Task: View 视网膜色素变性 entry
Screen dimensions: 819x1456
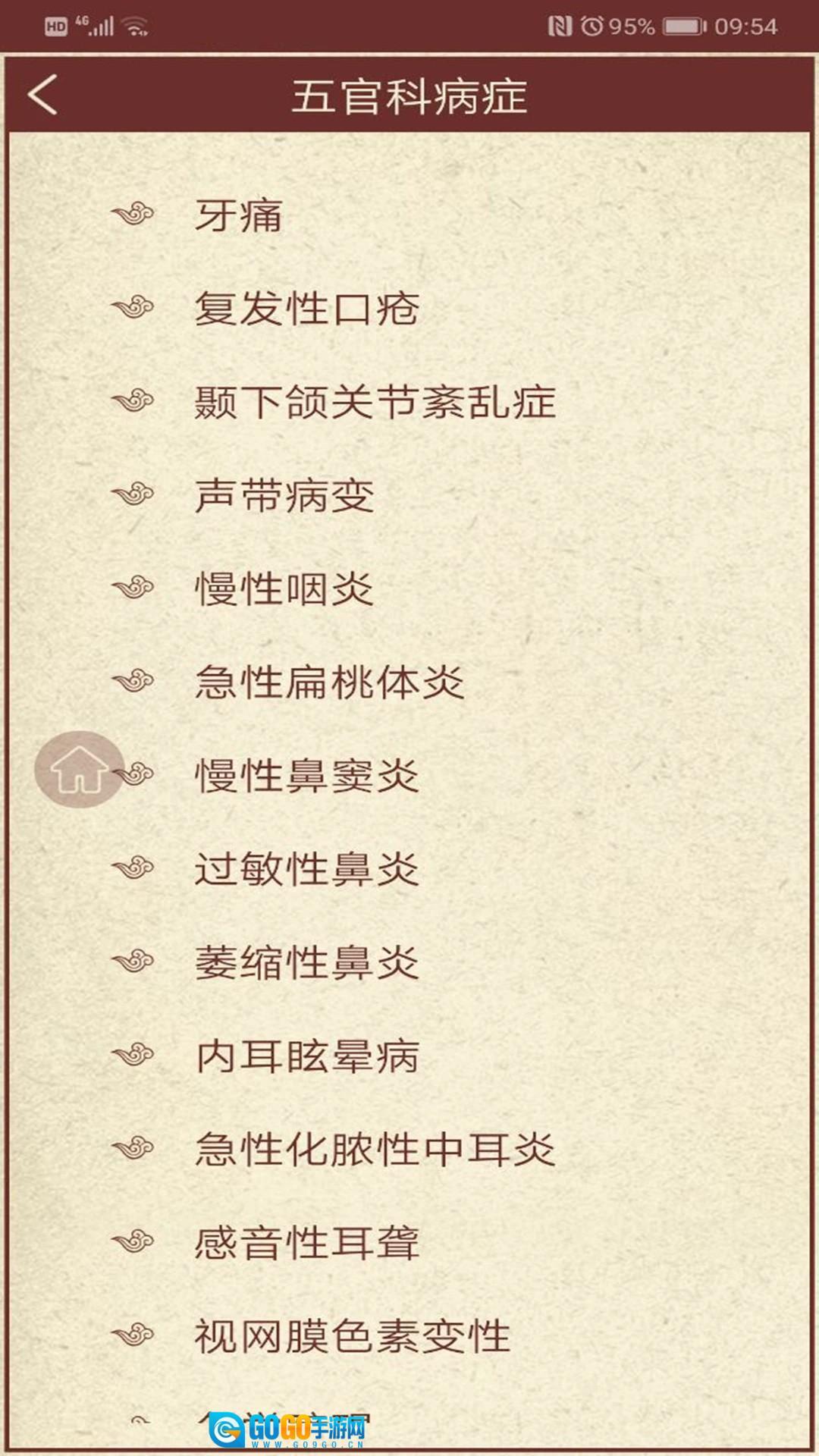Action: pos(352,1336)
